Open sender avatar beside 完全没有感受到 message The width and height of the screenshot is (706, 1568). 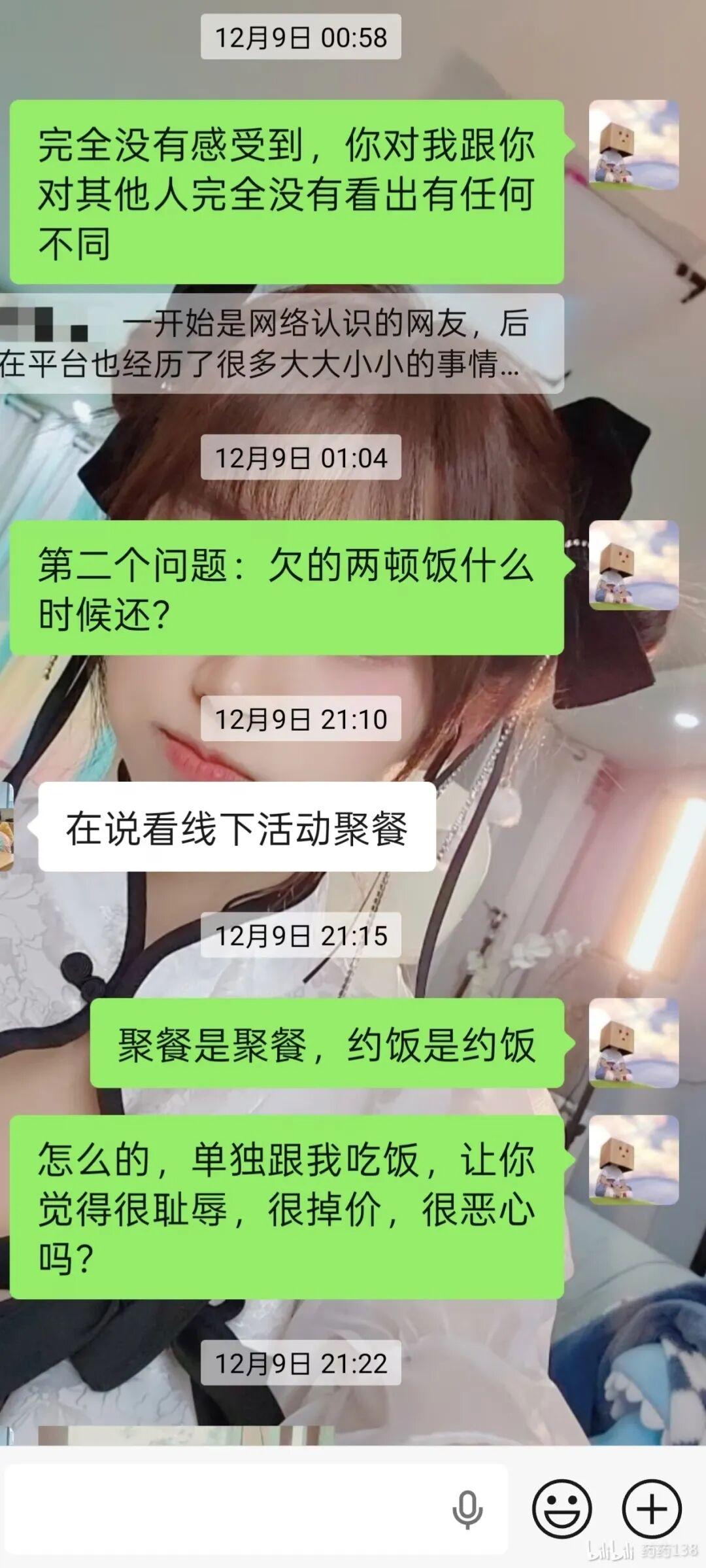pyautogui.click(x=633, y=145)
